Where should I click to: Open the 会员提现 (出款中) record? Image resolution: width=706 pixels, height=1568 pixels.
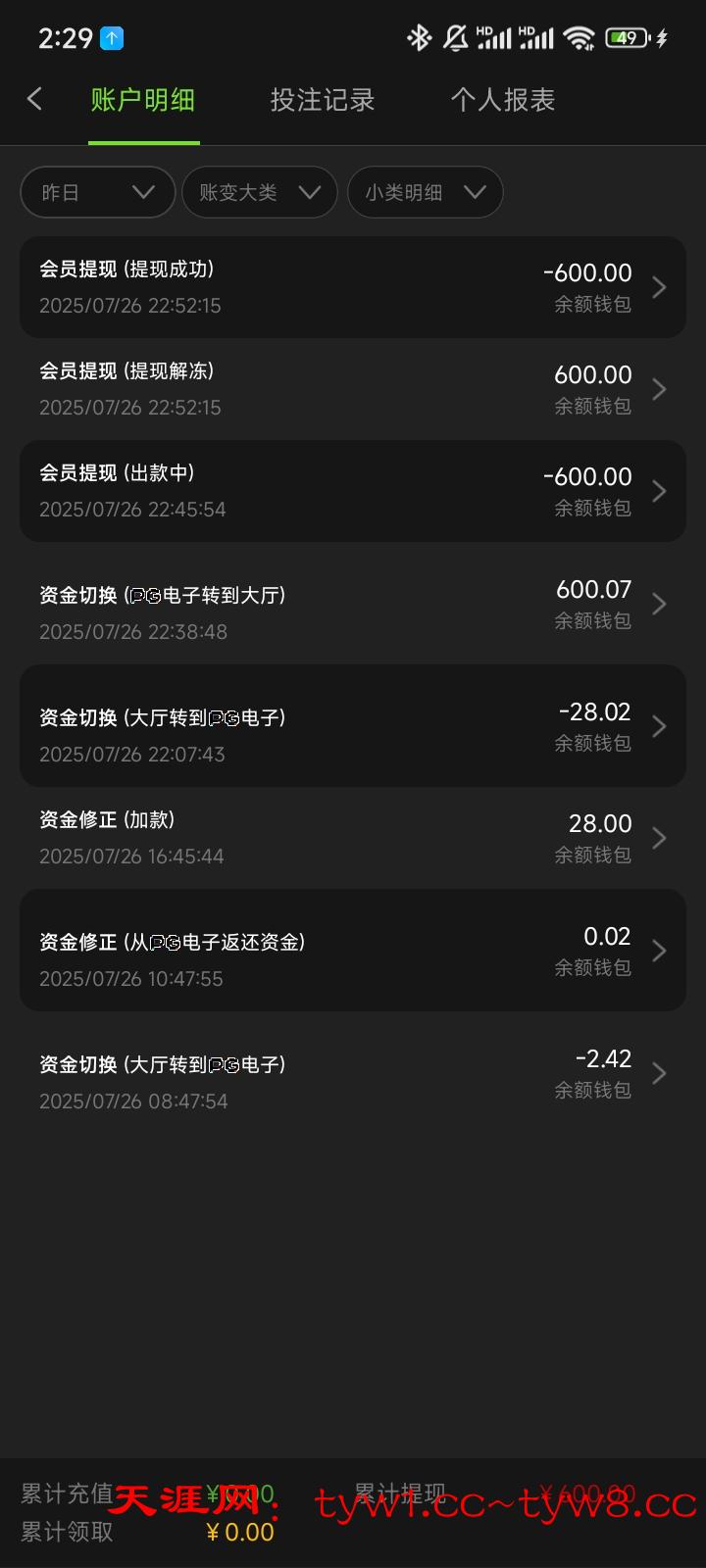pyautogui.click(x=353, y=491)
